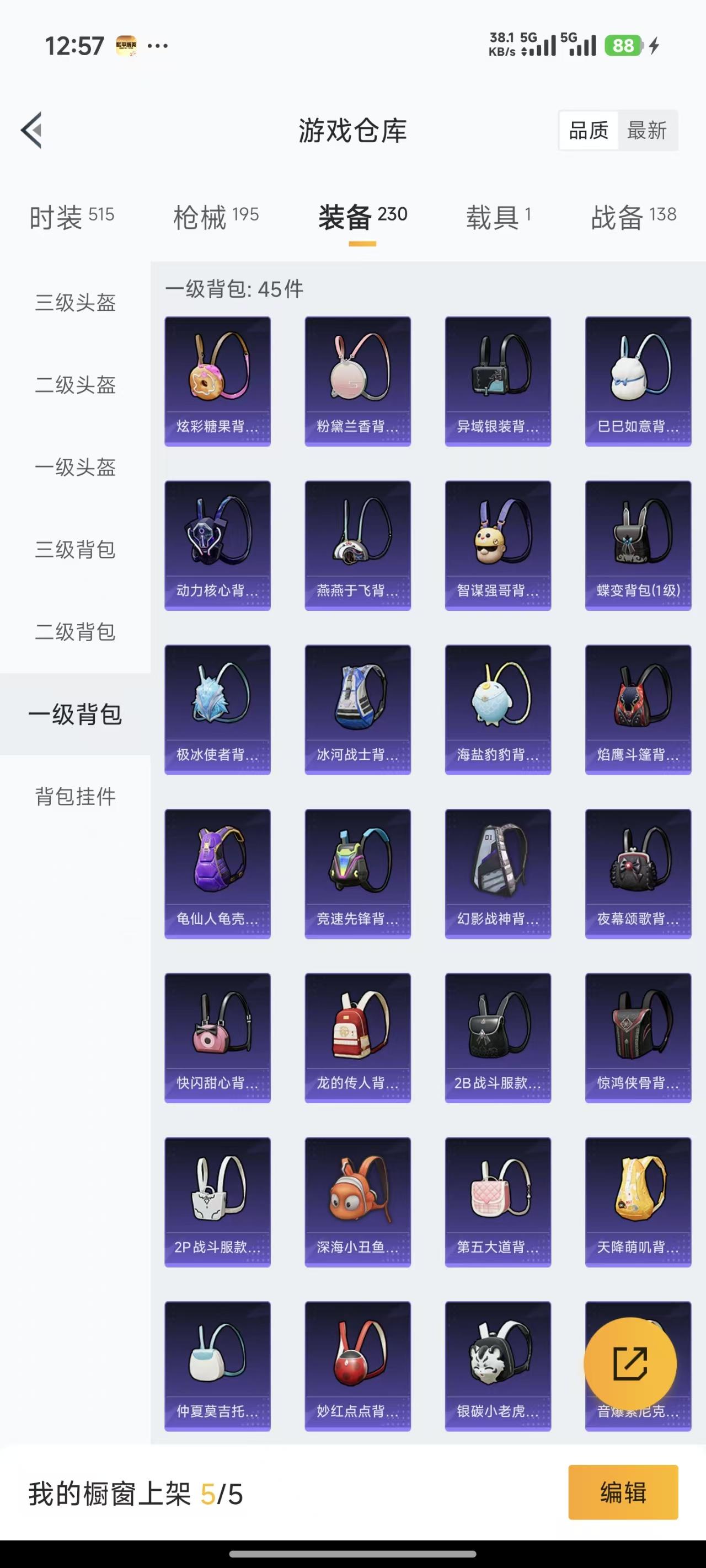Select the 龟仙人龟壳 purple backpack icon

tap(217, 871)
